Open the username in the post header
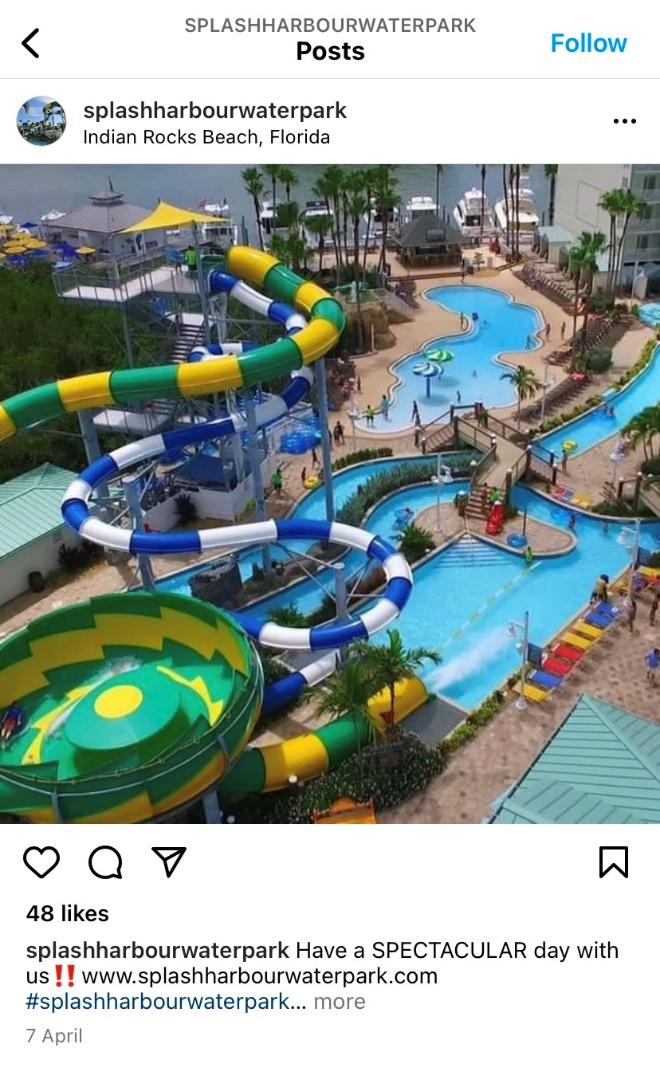The width and height of the screenshot is (660, 1079). 214,110
